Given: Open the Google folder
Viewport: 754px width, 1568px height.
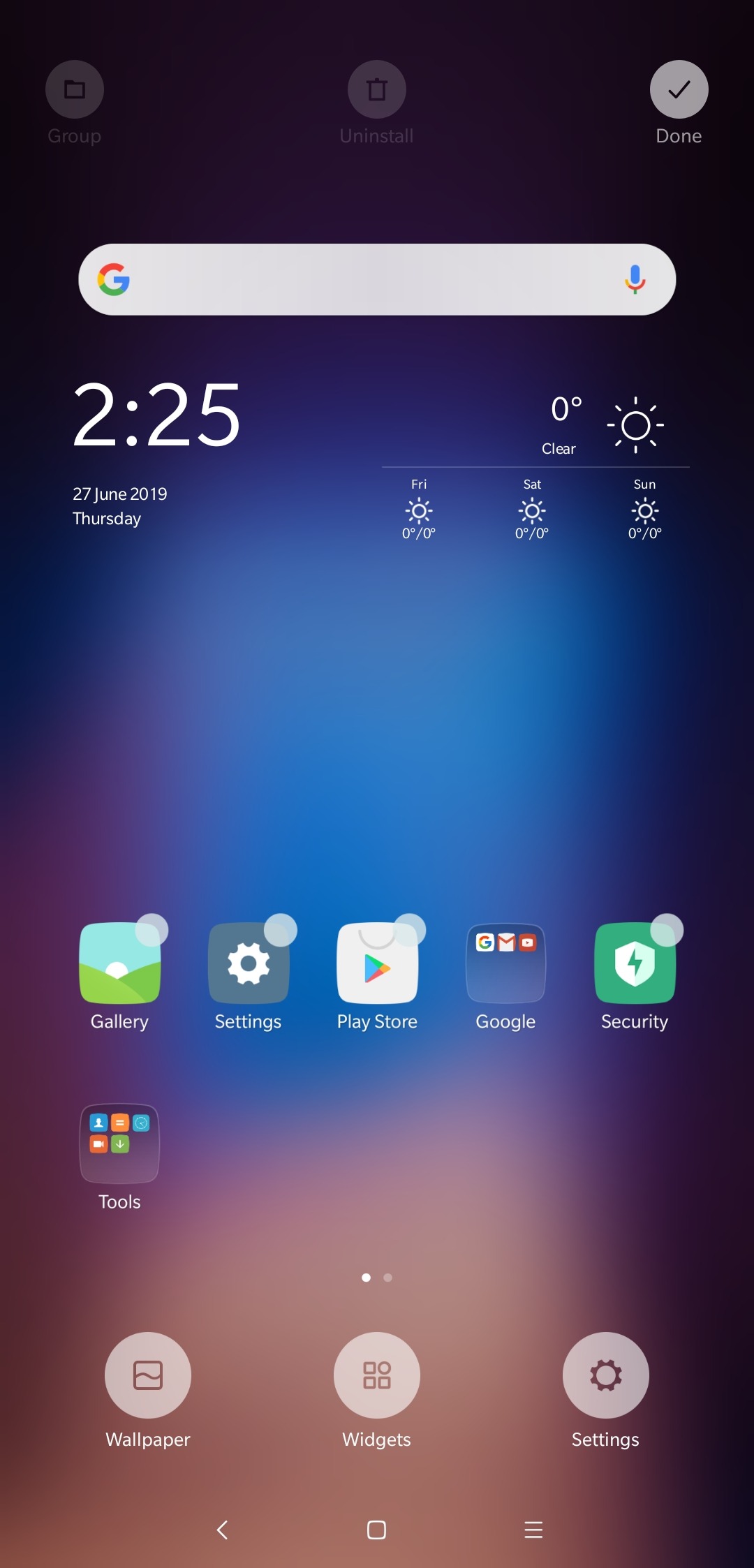Looking at the screenshot, I should coord(506,963).
